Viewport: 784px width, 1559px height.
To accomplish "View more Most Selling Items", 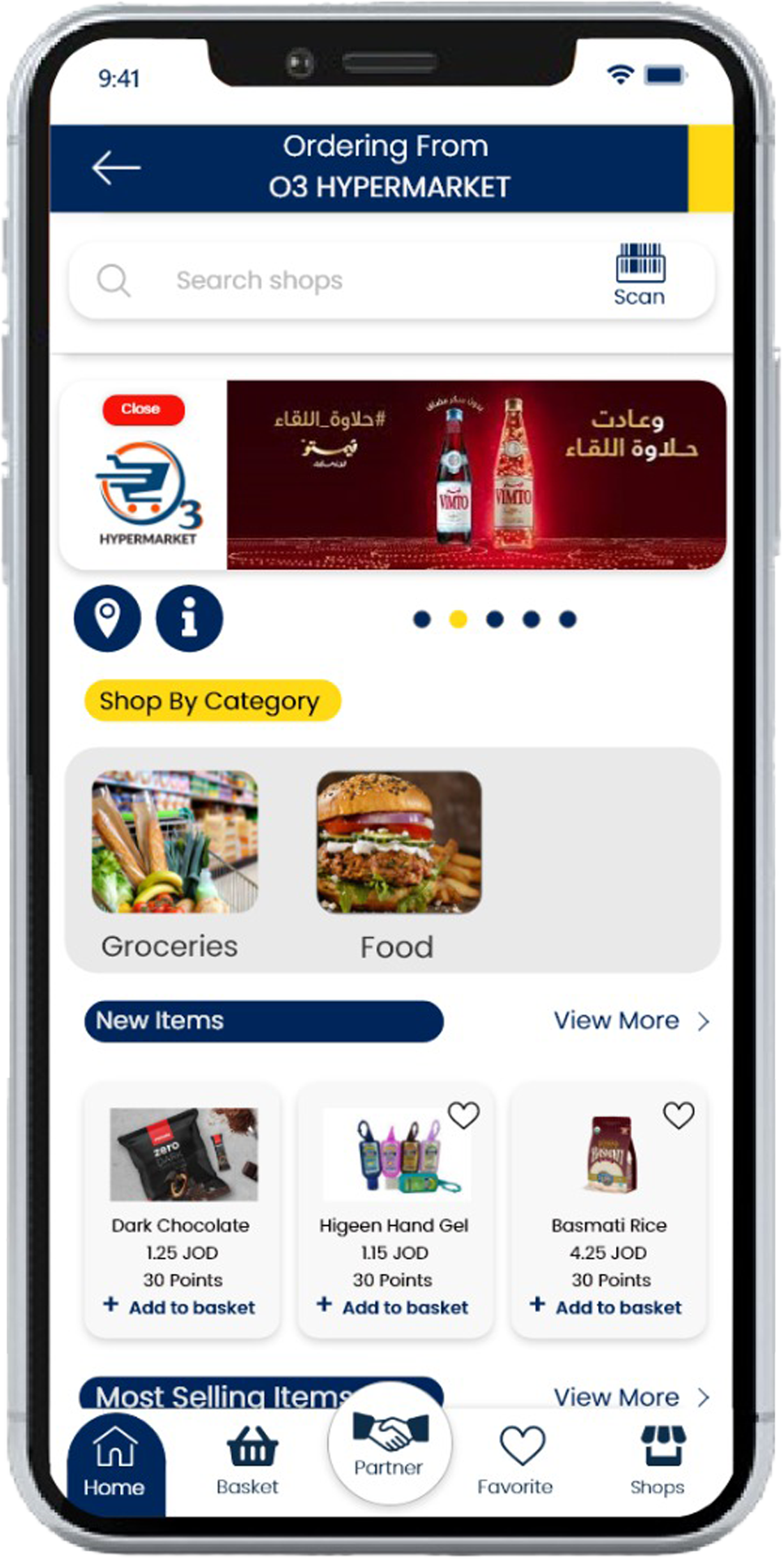I will point(631,1397).
